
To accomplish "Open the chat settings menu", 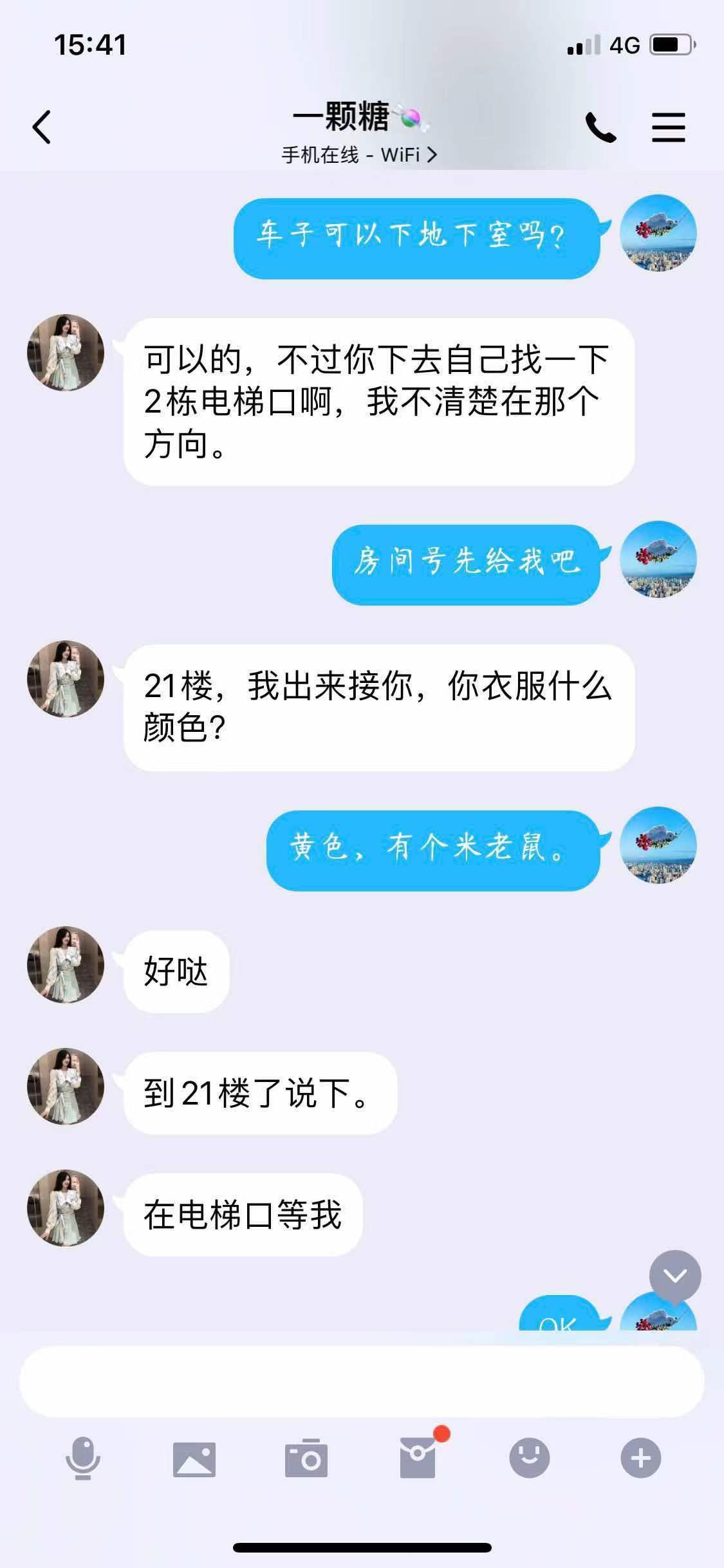I will (668, 127).
